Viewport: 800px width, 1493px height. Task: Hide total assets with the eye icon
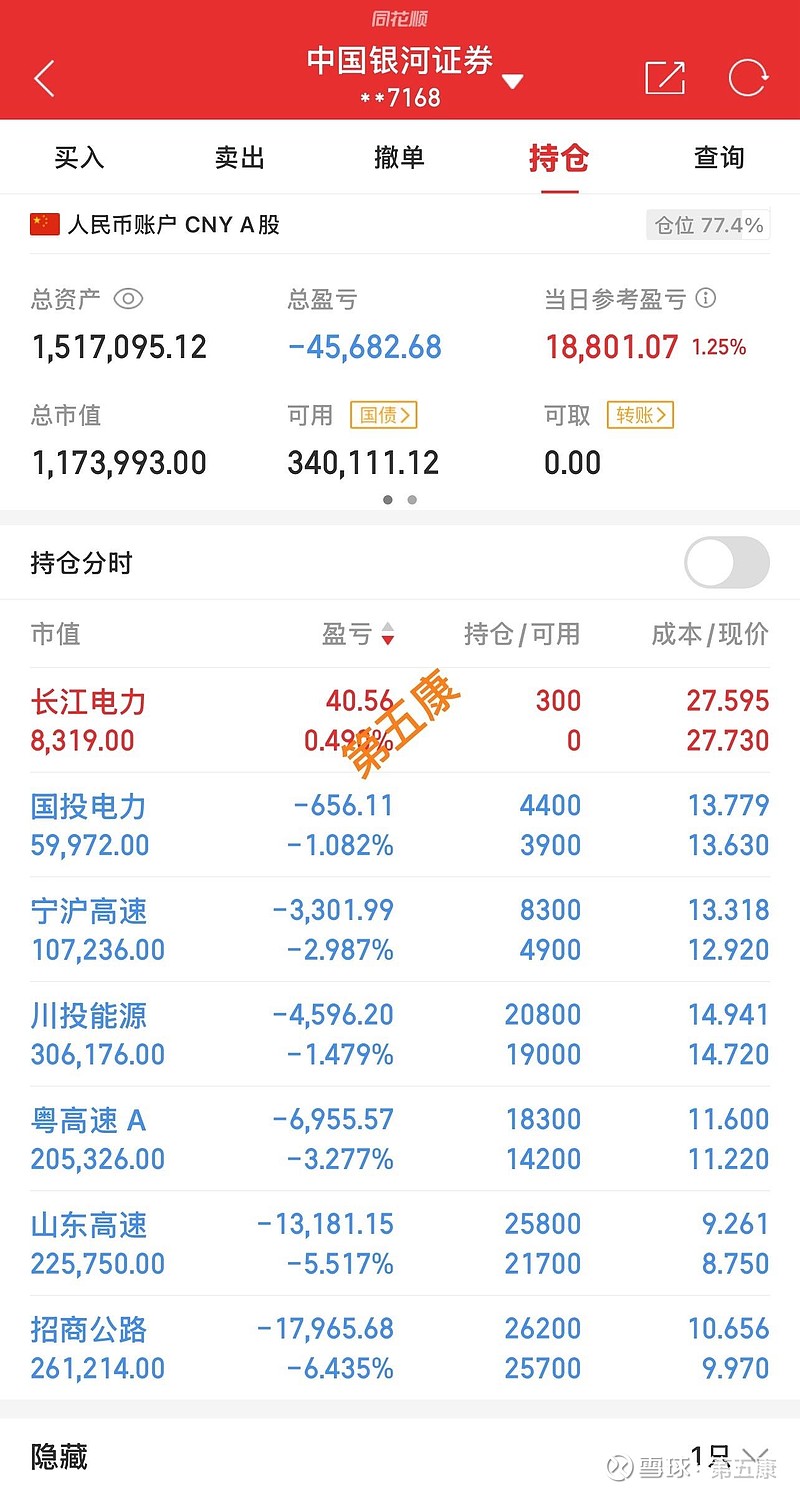click(129, 299)
